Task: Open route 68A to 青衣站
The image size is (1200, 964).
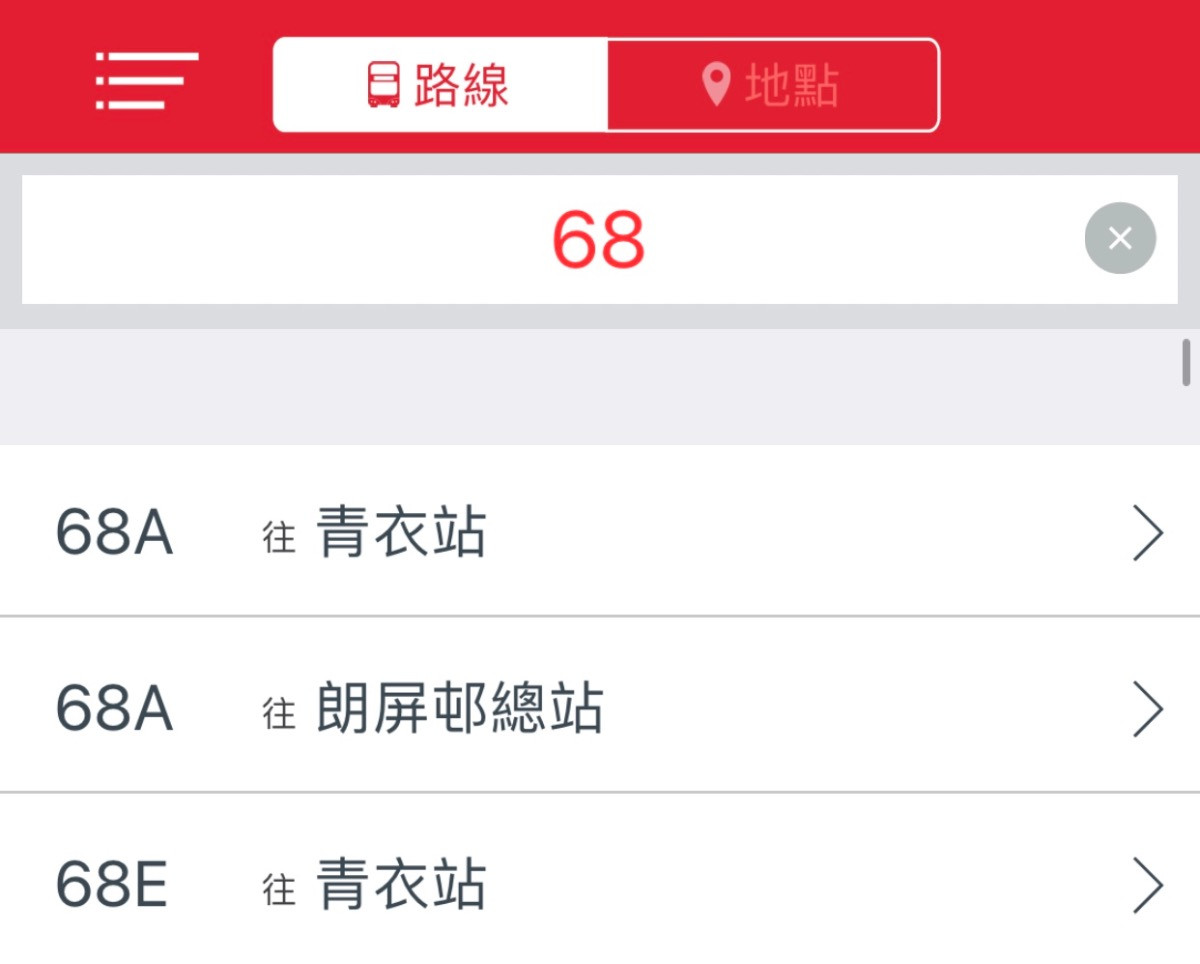Action: coord(600,532)
